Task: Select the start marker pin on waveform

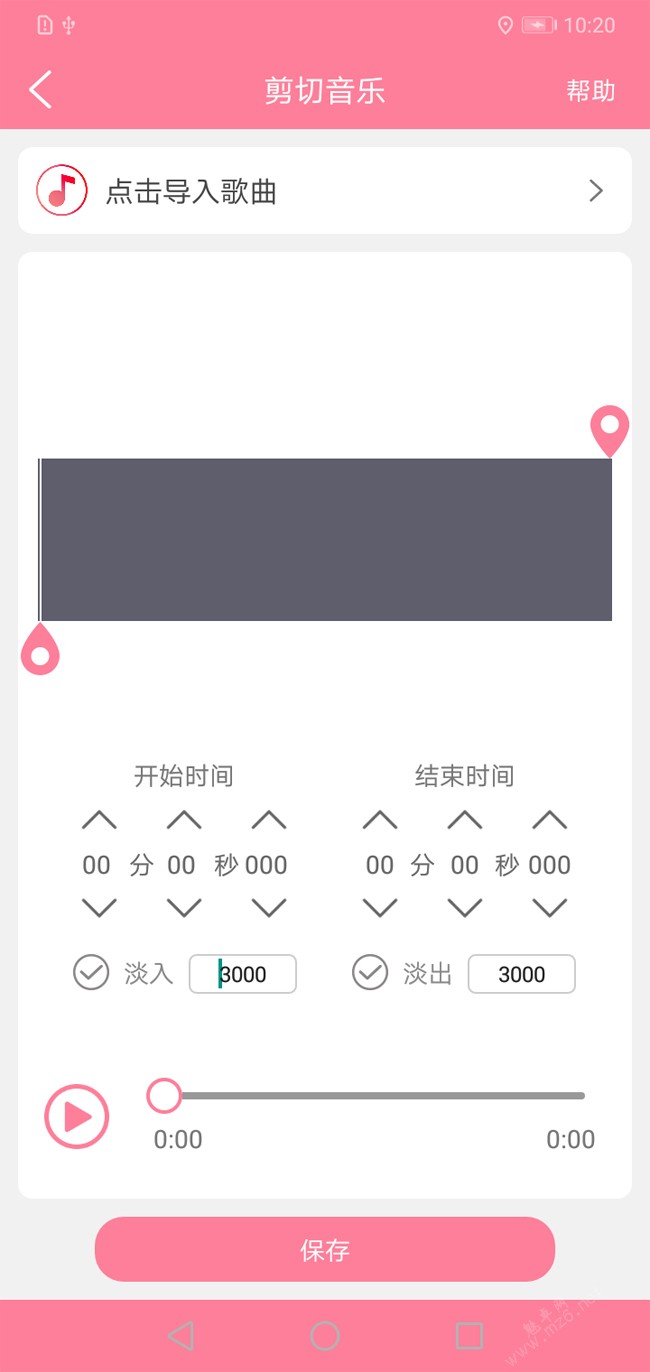Action: coord(40,650)
